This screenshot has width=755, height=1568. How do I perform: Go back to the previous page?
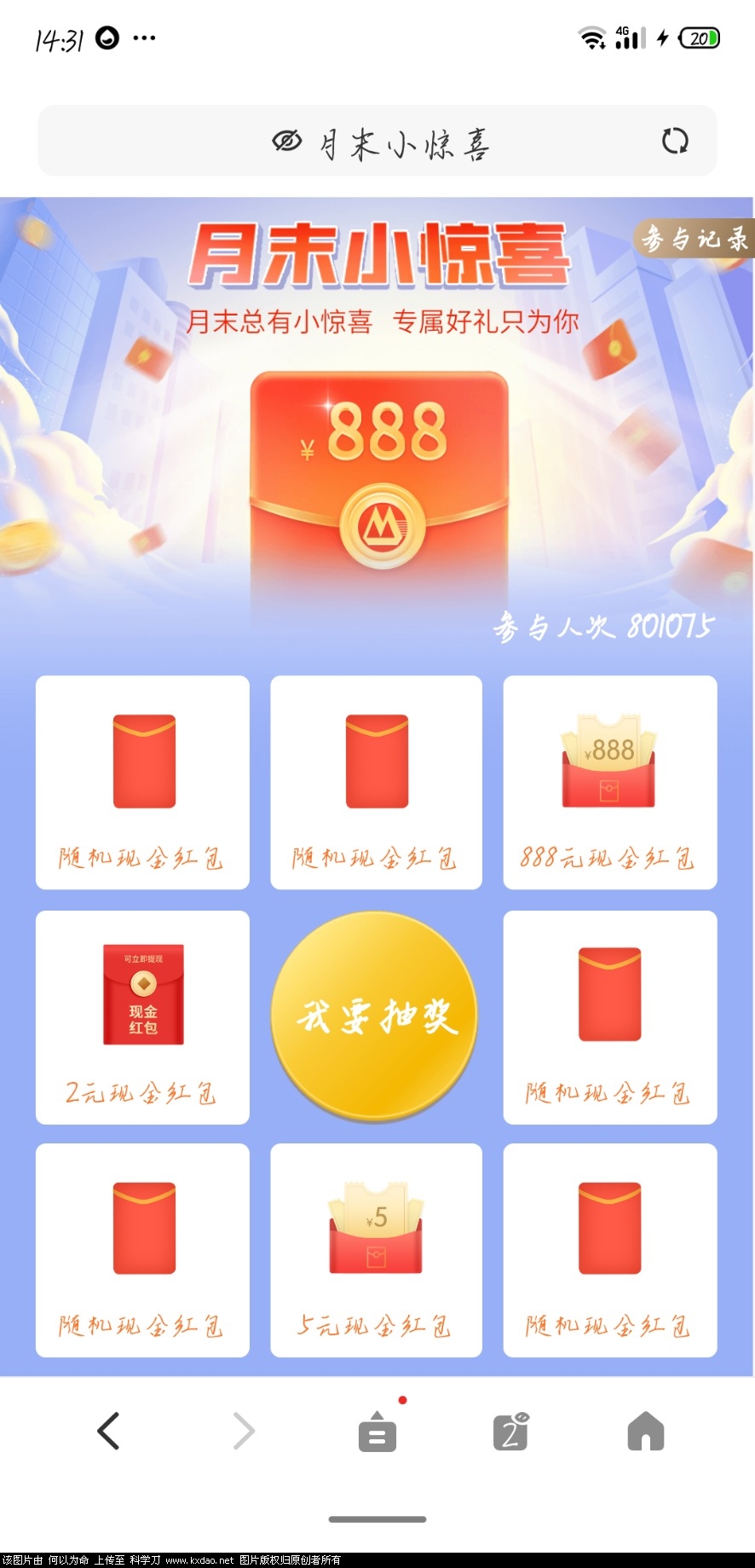point(108,1432)
